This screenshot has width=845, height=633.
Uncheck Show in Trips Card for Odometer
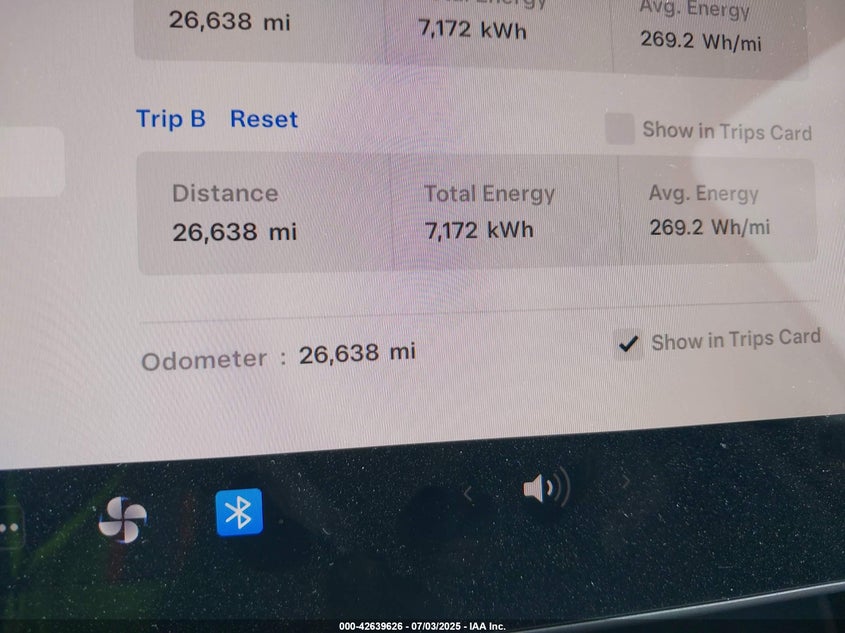pyautogui.click(x=628, y=344)
